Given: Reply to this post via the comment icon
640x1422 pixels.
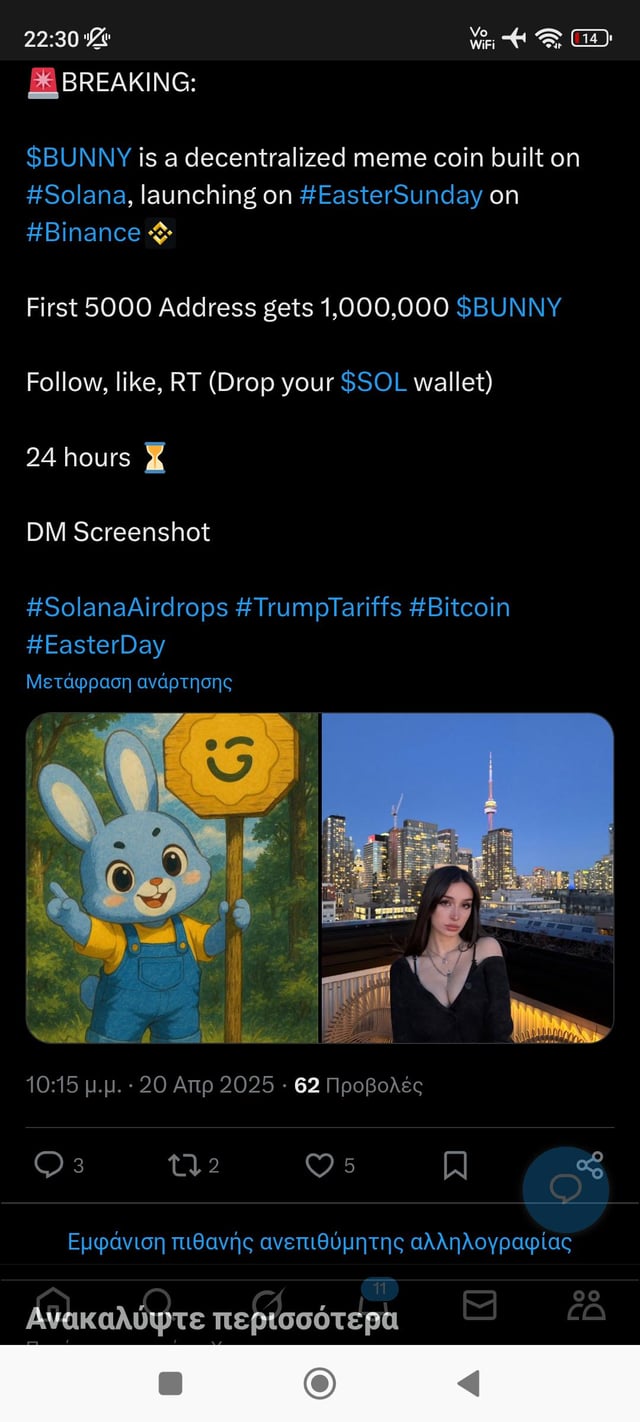Looking at the screenshot, I should 49,1165.
